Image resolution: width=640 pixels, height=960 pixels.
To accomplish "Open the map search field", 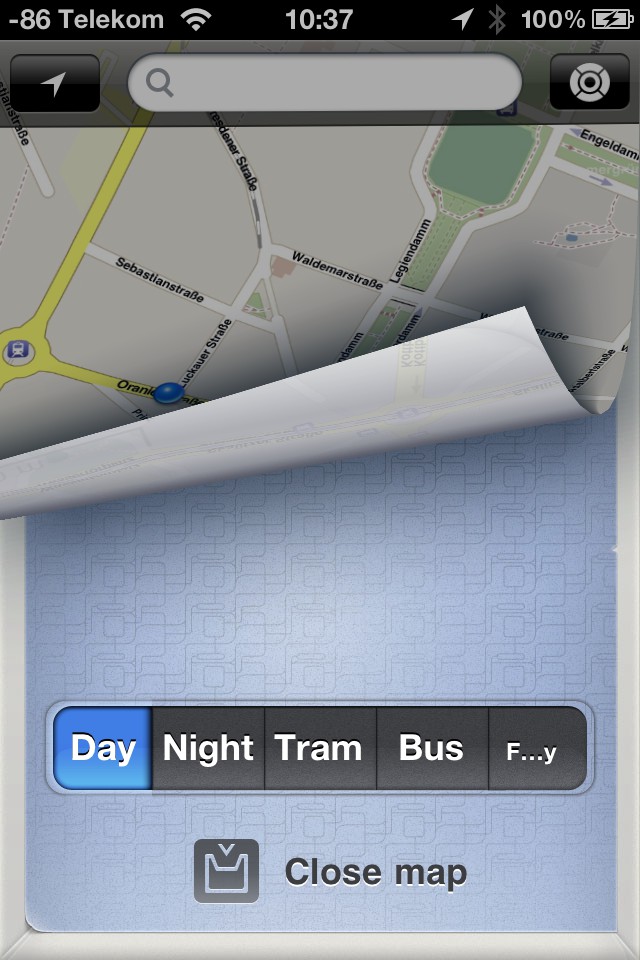I will pos(325,82).
